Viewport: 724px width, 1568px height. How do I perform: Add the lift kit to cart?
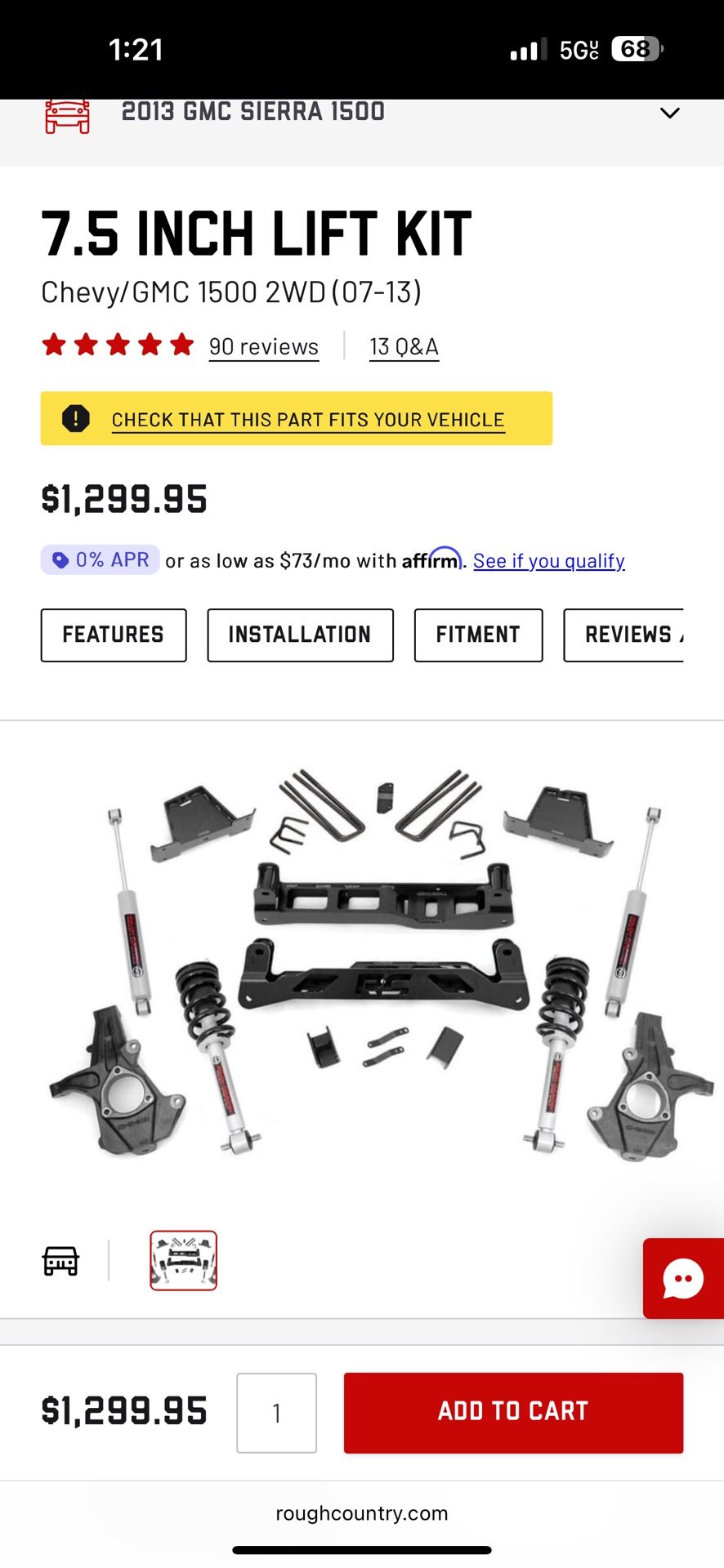[513, 1413]
